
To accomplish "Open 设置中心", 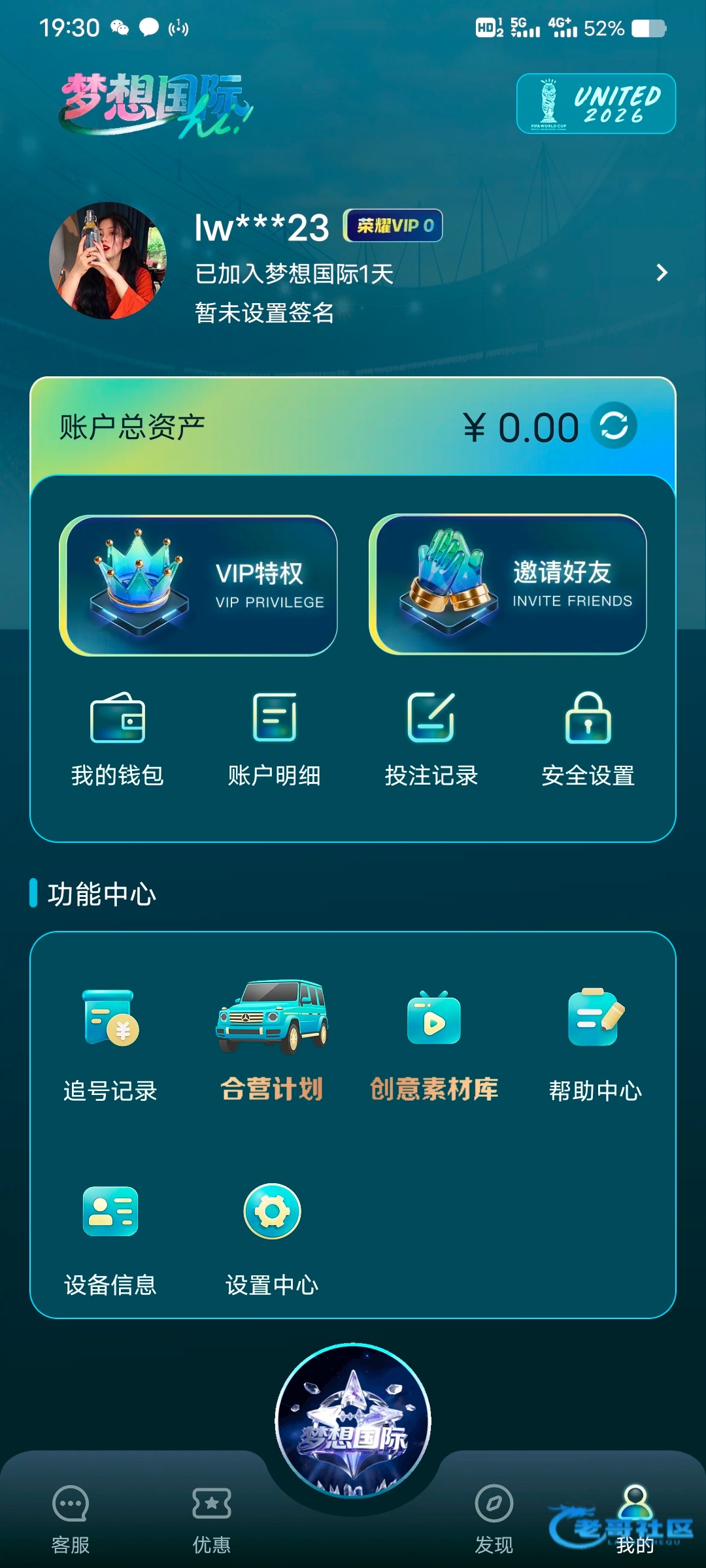I will (272, 1238).
